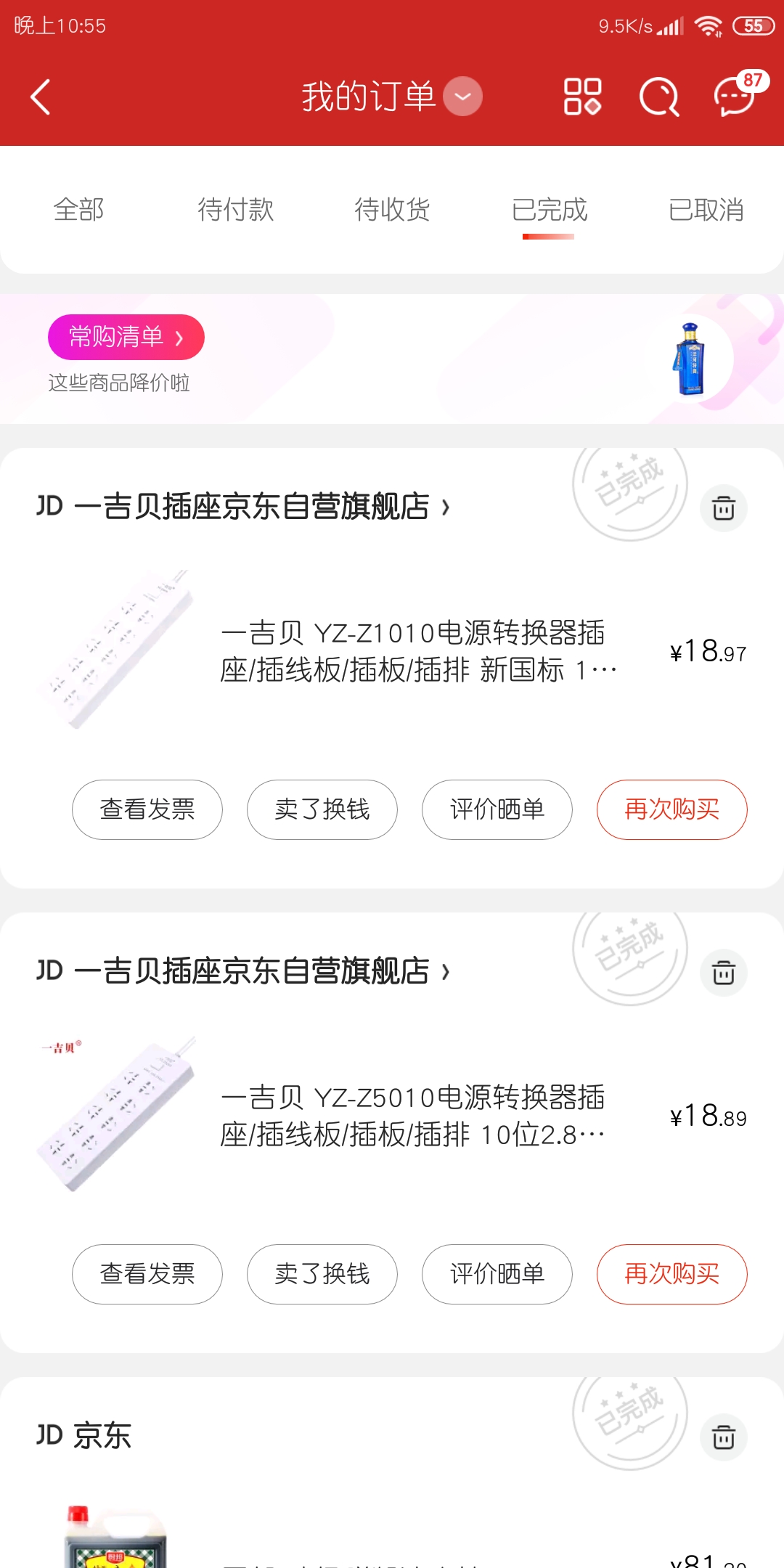
Task: Delete the YZ-Z1010 order
Action: click(723, 507)
